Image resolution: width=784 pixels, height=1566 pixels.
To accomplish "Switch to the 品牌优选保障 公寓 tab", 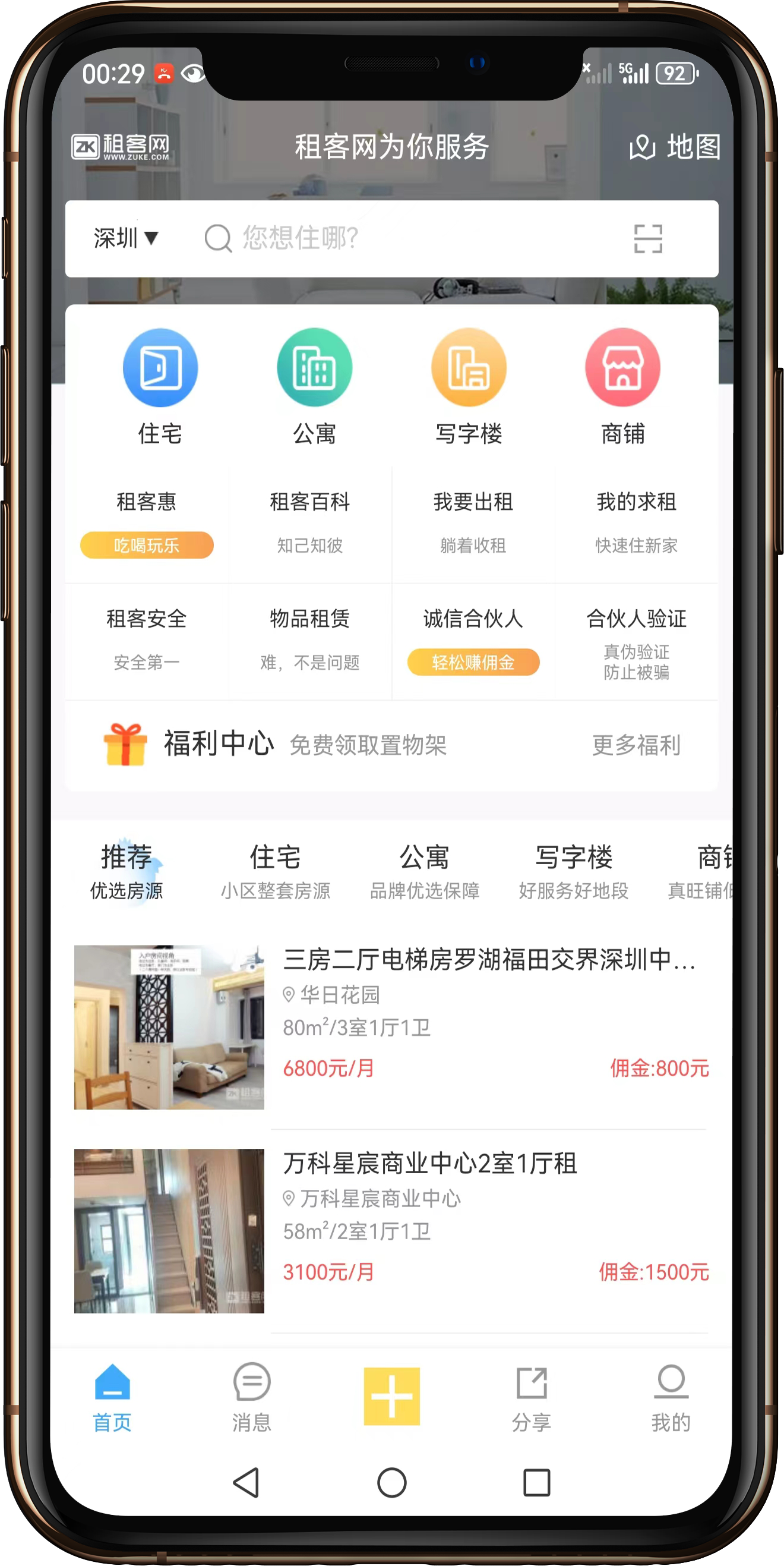I will (x=424, y=871).
